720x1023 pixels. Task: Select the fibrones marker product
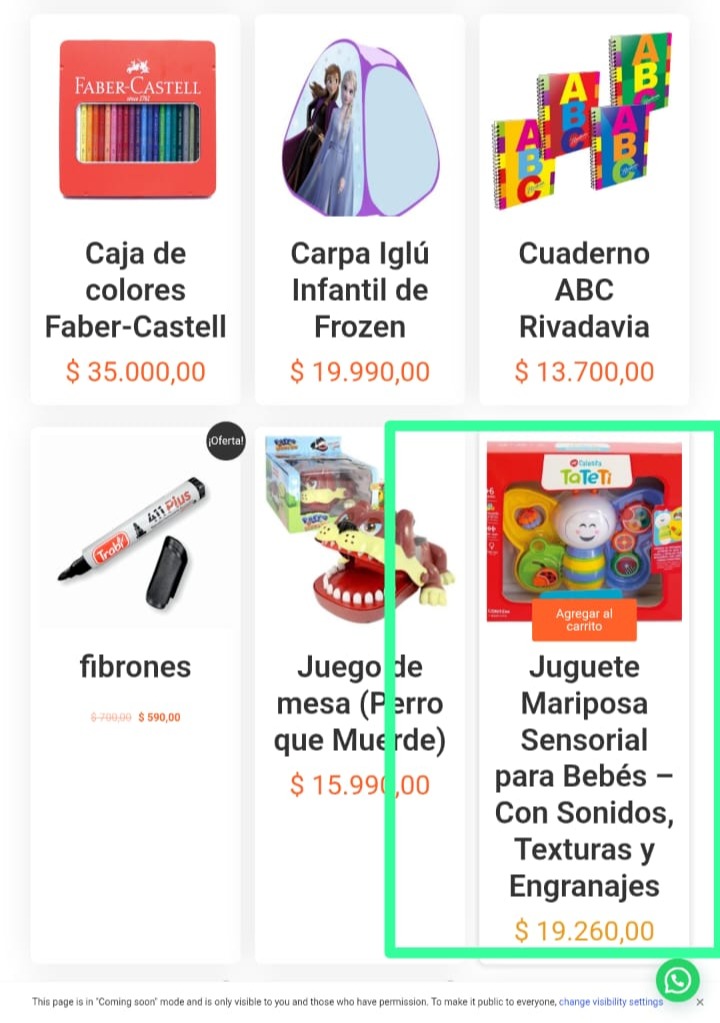pos(135,667)
